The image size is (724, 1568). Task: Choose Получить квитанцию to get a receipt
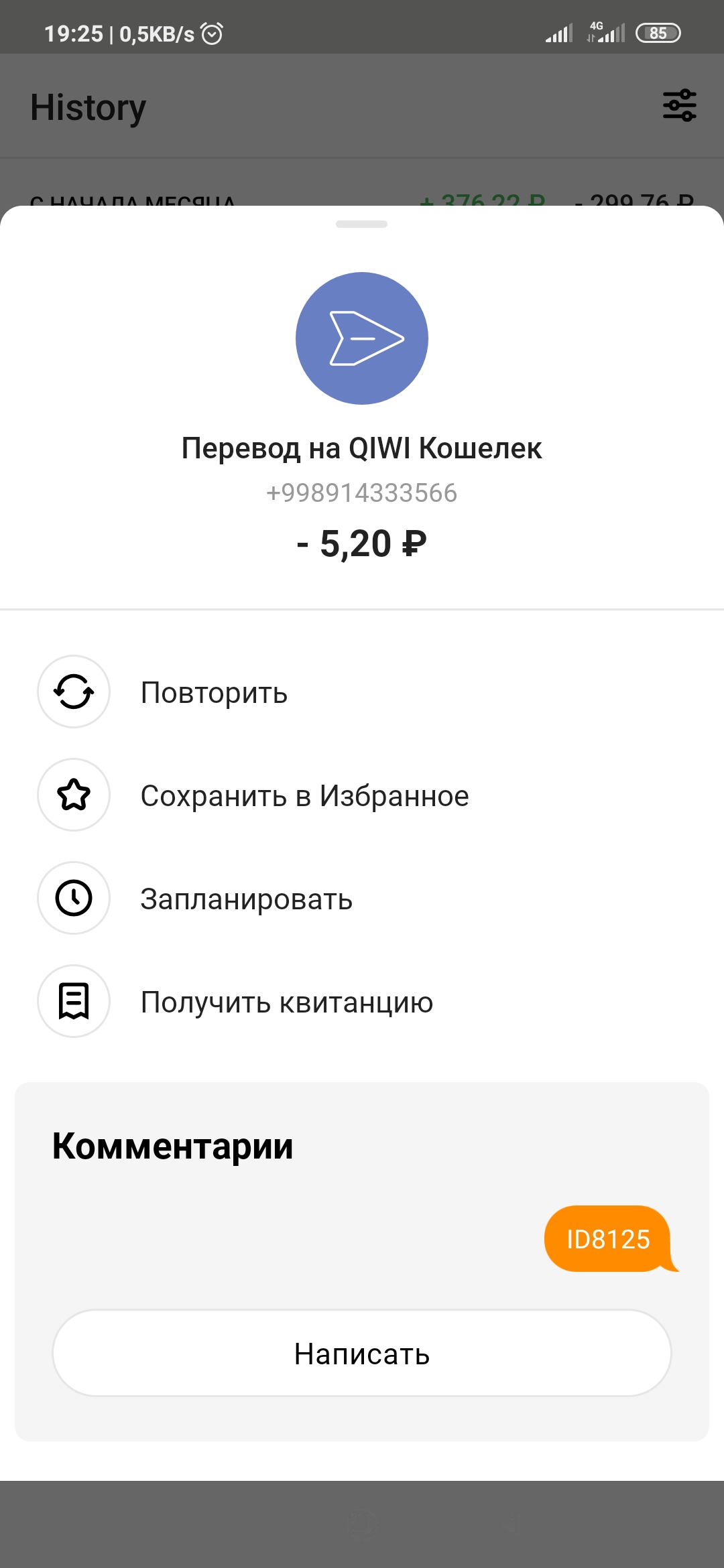tap(286, 1002)
